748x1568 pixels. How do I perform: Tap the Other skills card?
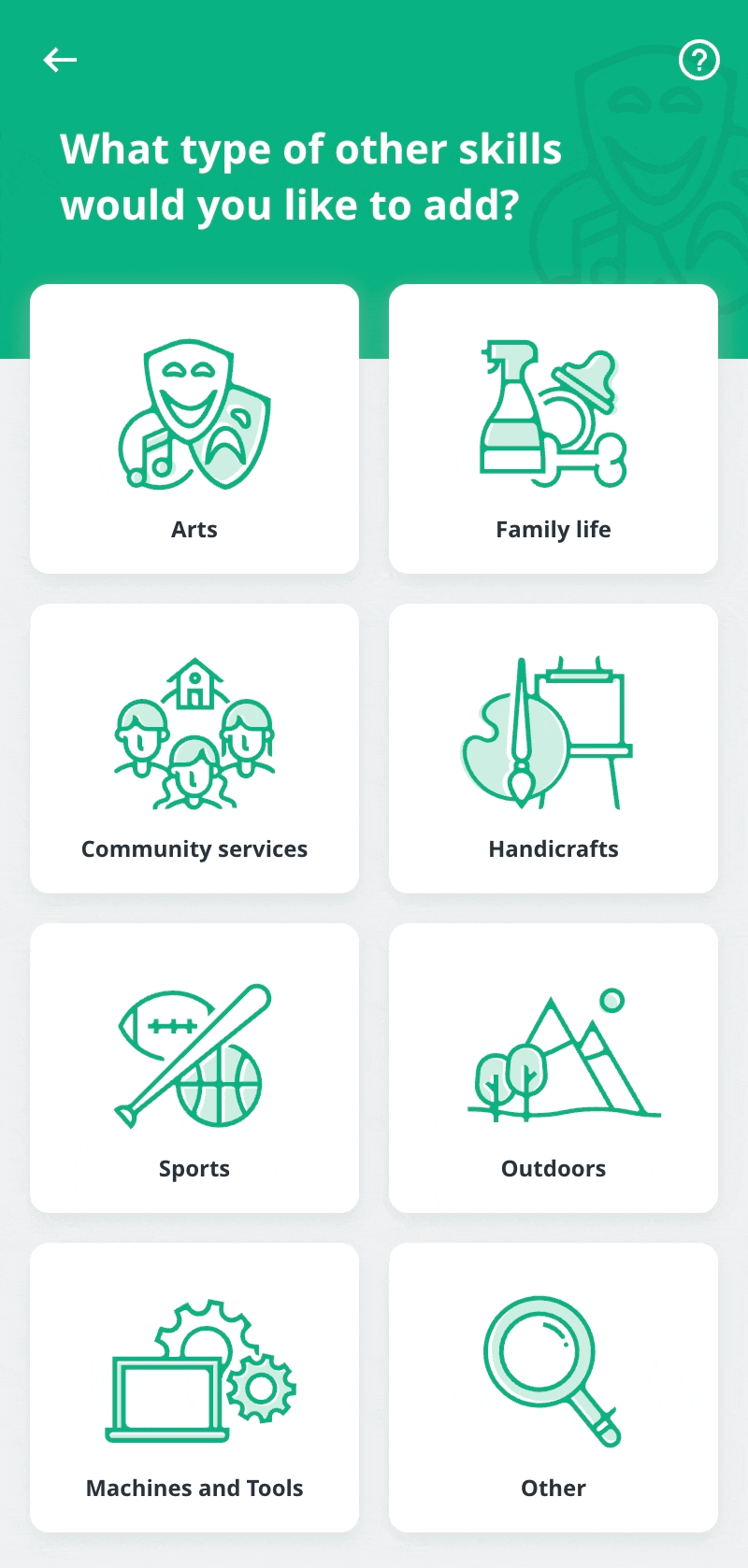[554, 1388]
